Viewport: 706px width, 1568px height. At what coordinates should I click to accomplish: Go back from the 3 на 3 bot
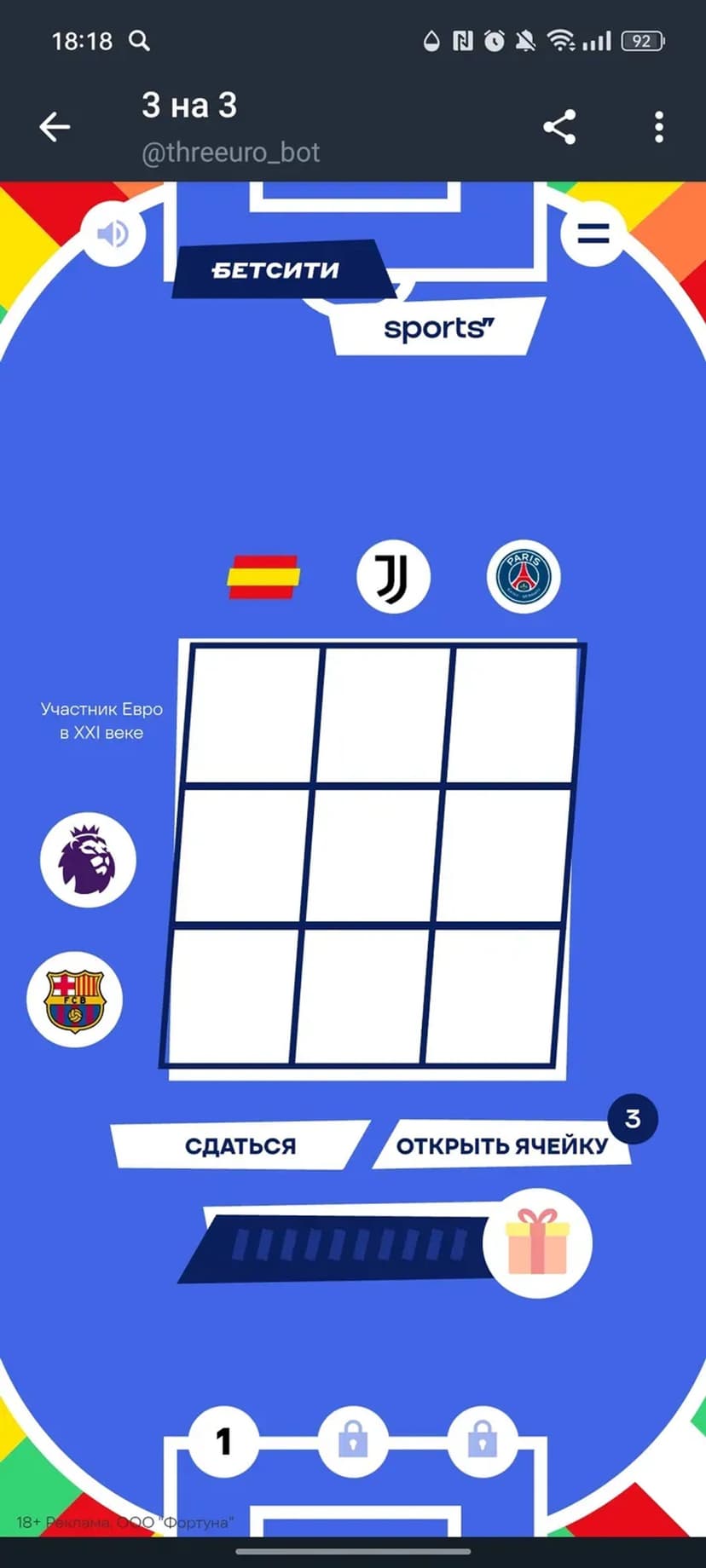(55, 127)
